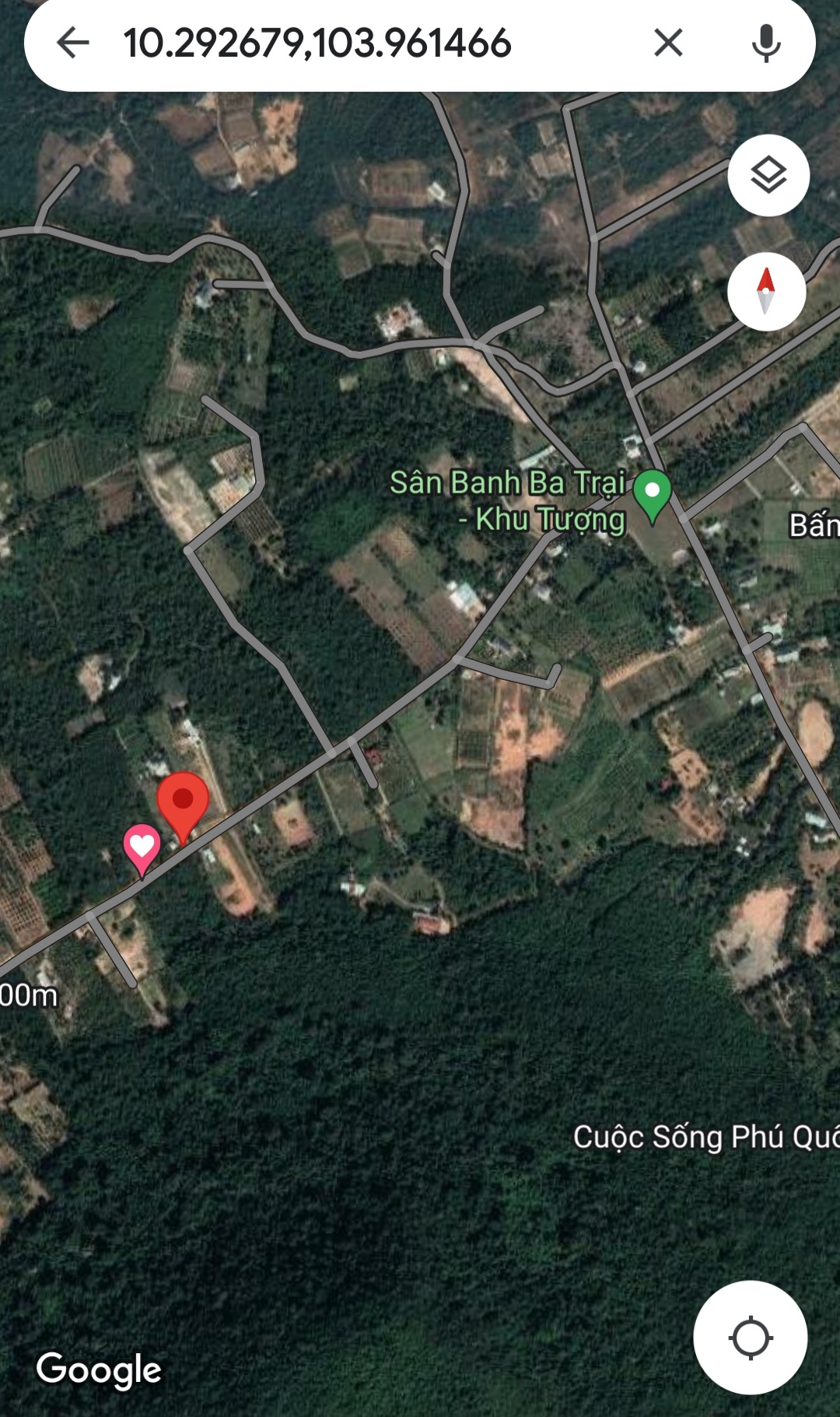
Task: Center map on my location
Action: pyautogui.click(x=750, y=1337)
